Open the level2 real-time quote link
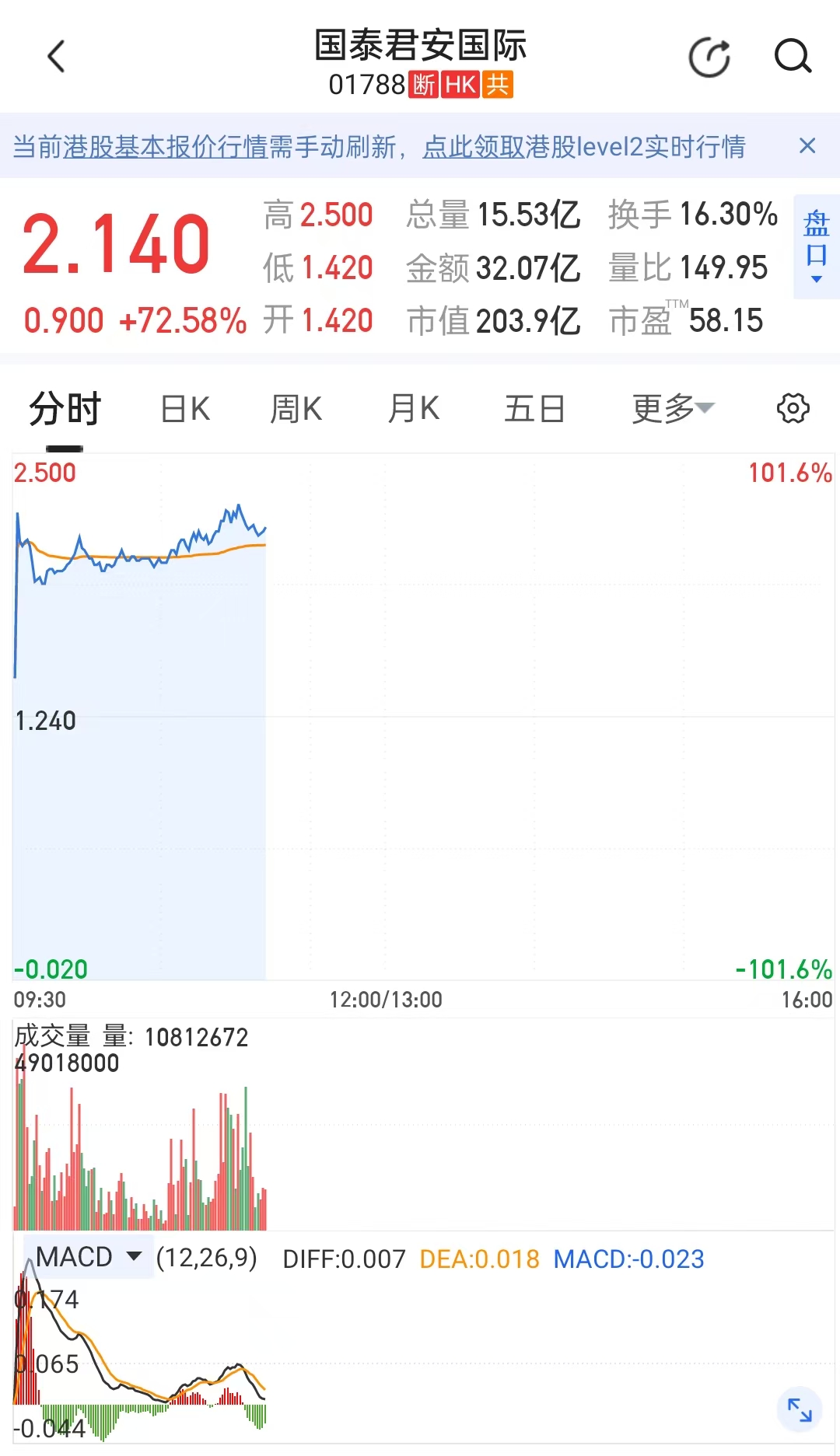Viewport: 840px width, 1456px height. click(583, 146)
